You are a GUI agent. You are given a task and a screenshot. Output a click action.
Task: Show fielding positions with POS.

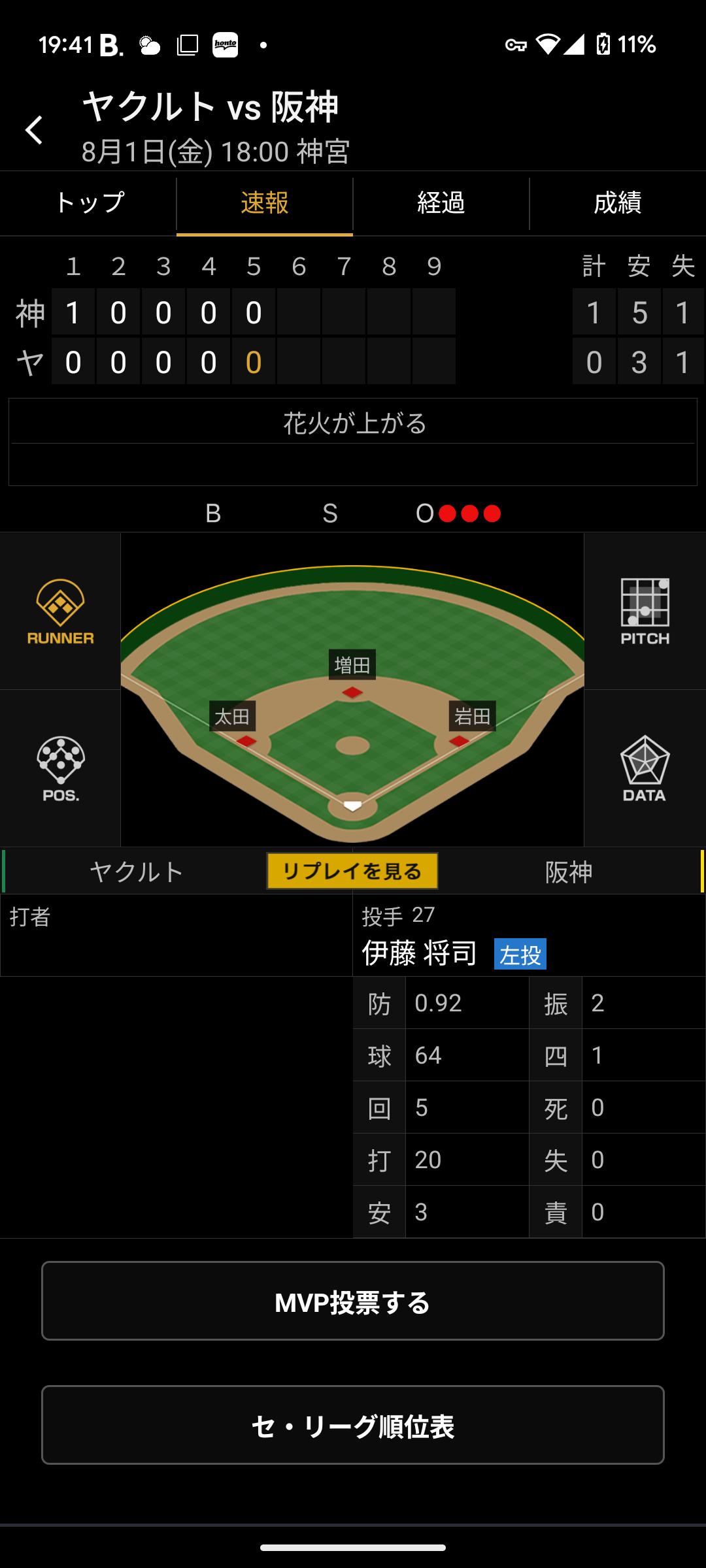tap(60, 768)
